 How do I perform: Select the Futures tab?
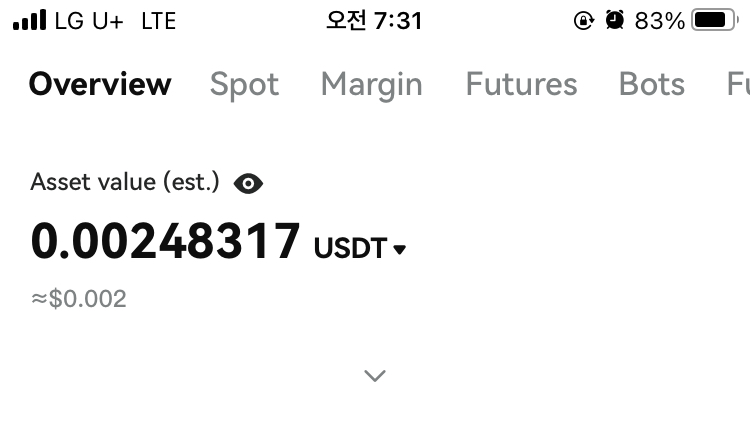click(521, 85)
